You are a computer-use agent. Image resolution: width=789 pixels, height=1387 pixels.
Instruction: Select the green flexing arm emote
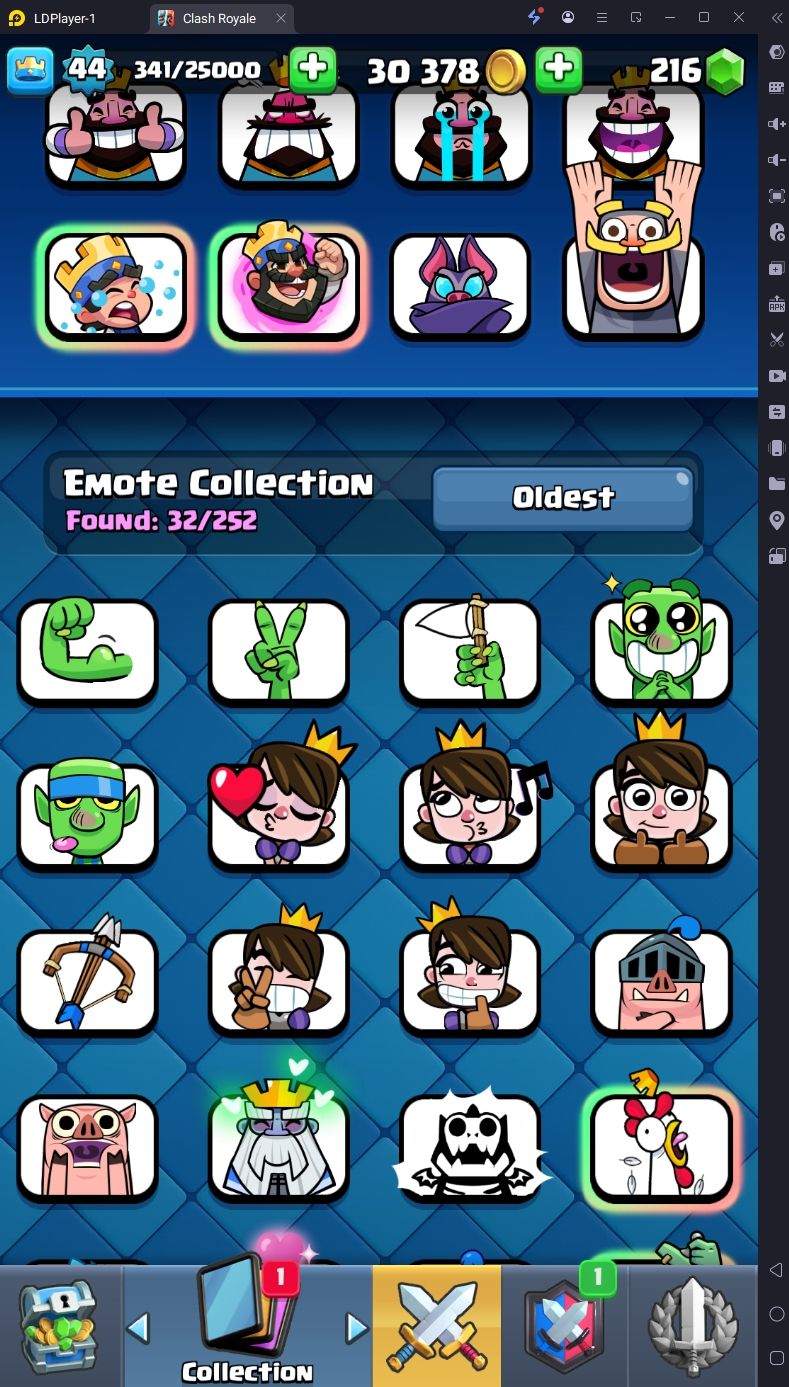pyautogui.click(x=88, y=651)
